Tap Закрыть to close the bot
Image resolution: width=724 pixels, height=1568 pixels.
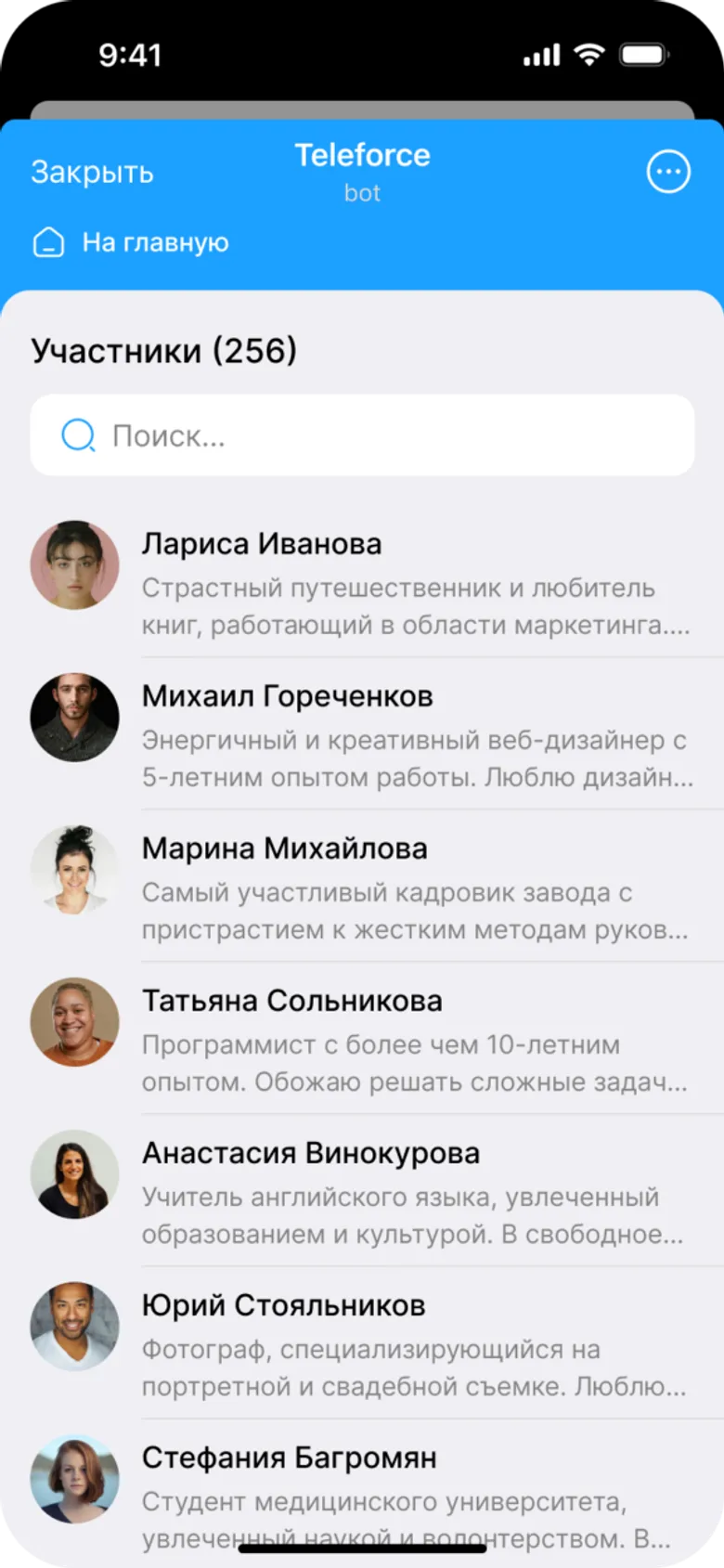point(92,173)
